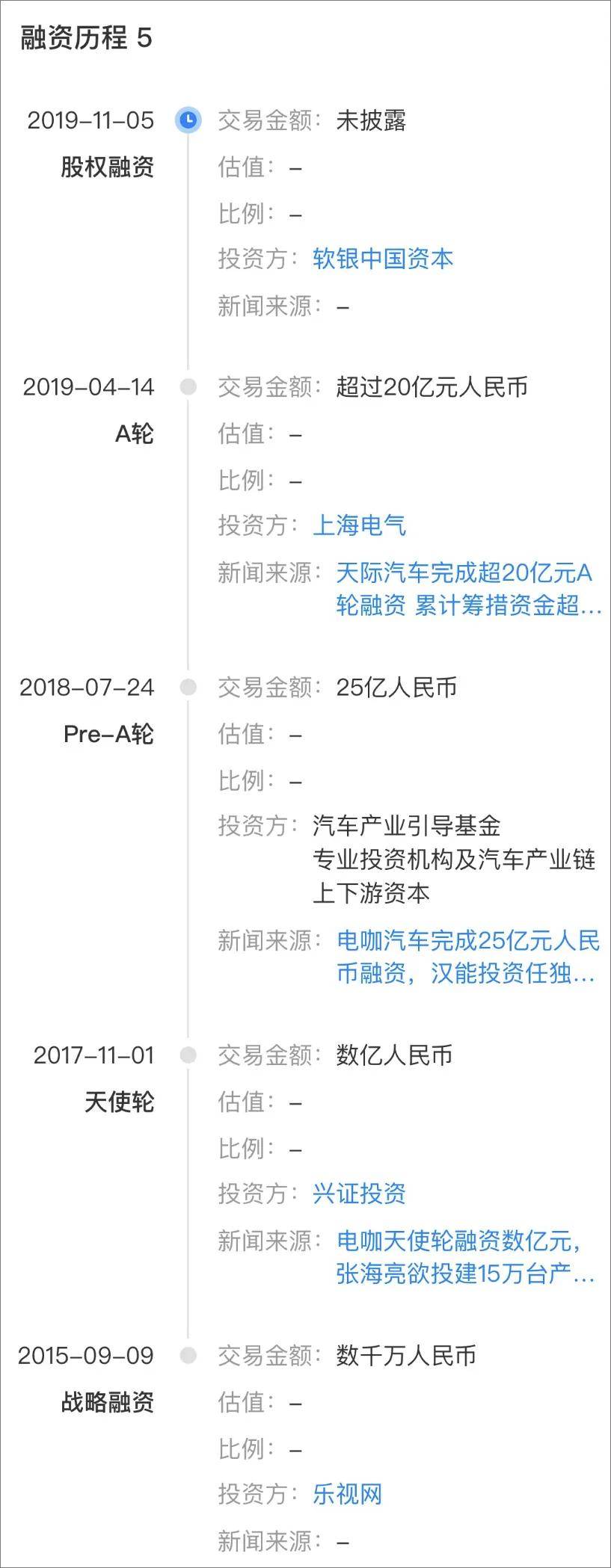View investor 兴证投资
Screen dimensions: 611x1568
click(359, 1194)
